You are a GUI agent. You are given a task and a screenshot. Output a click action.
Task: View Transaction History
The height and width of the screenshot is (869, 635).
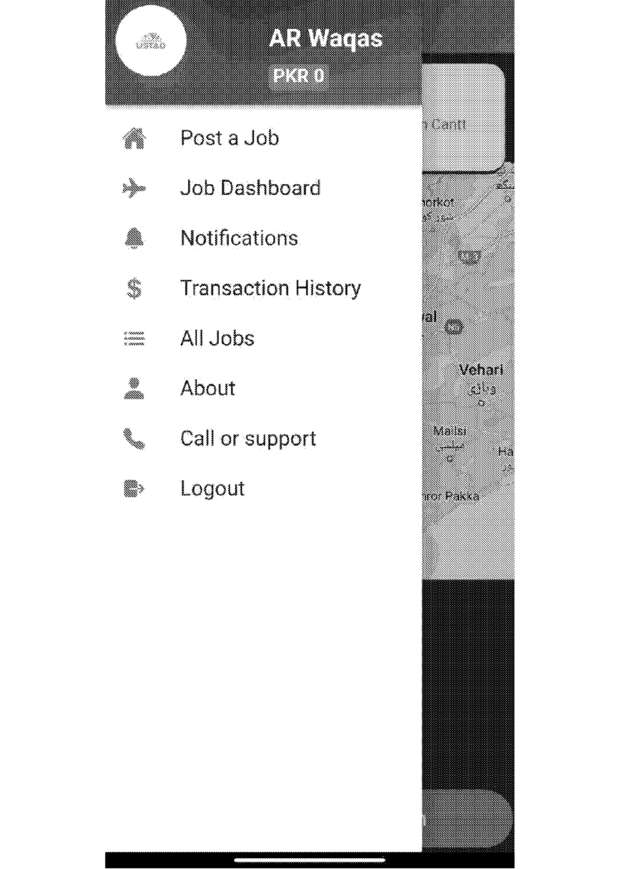pyautogui.click(x=270, y=288)
